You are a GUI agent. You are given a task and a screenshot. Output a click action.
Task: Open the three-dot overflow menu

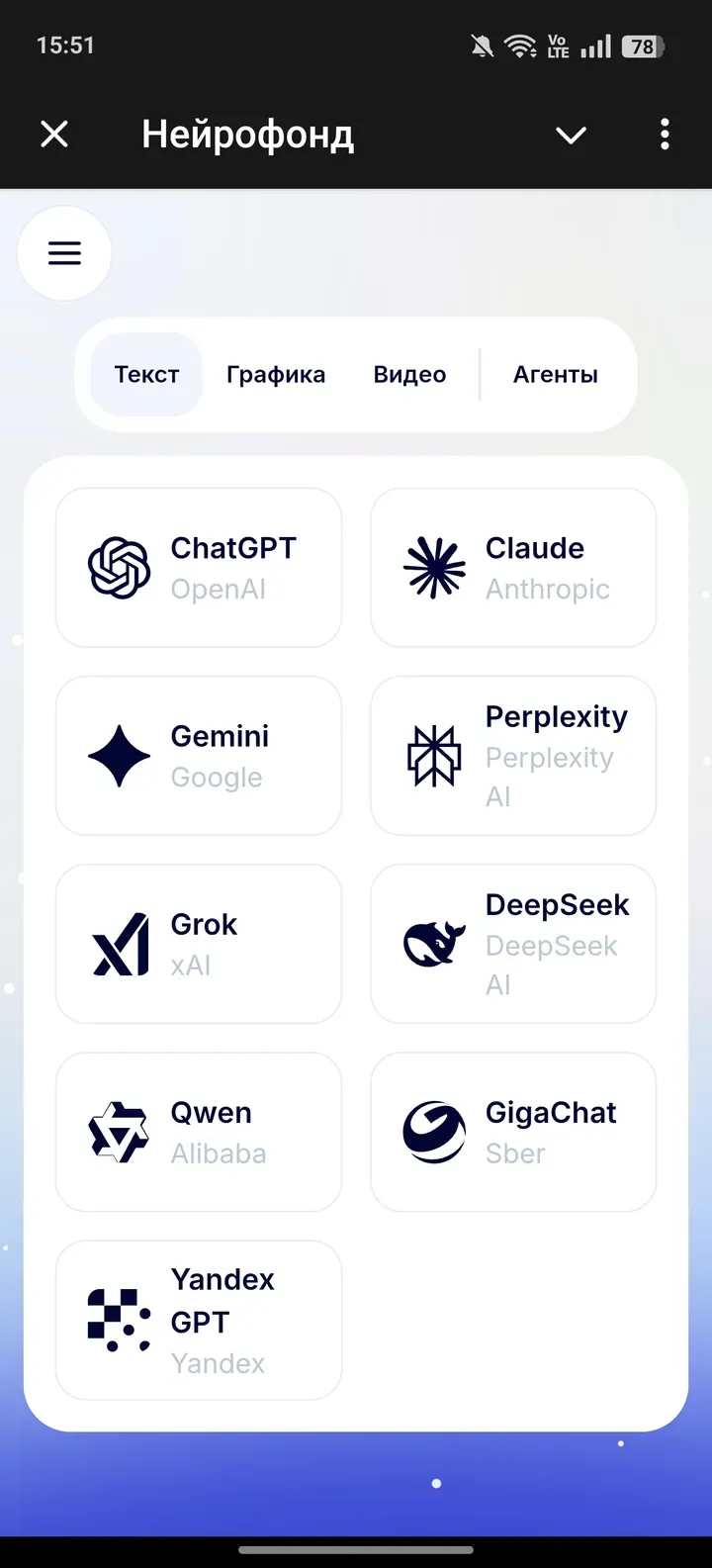pyautogui.click(x=665, y=135)
